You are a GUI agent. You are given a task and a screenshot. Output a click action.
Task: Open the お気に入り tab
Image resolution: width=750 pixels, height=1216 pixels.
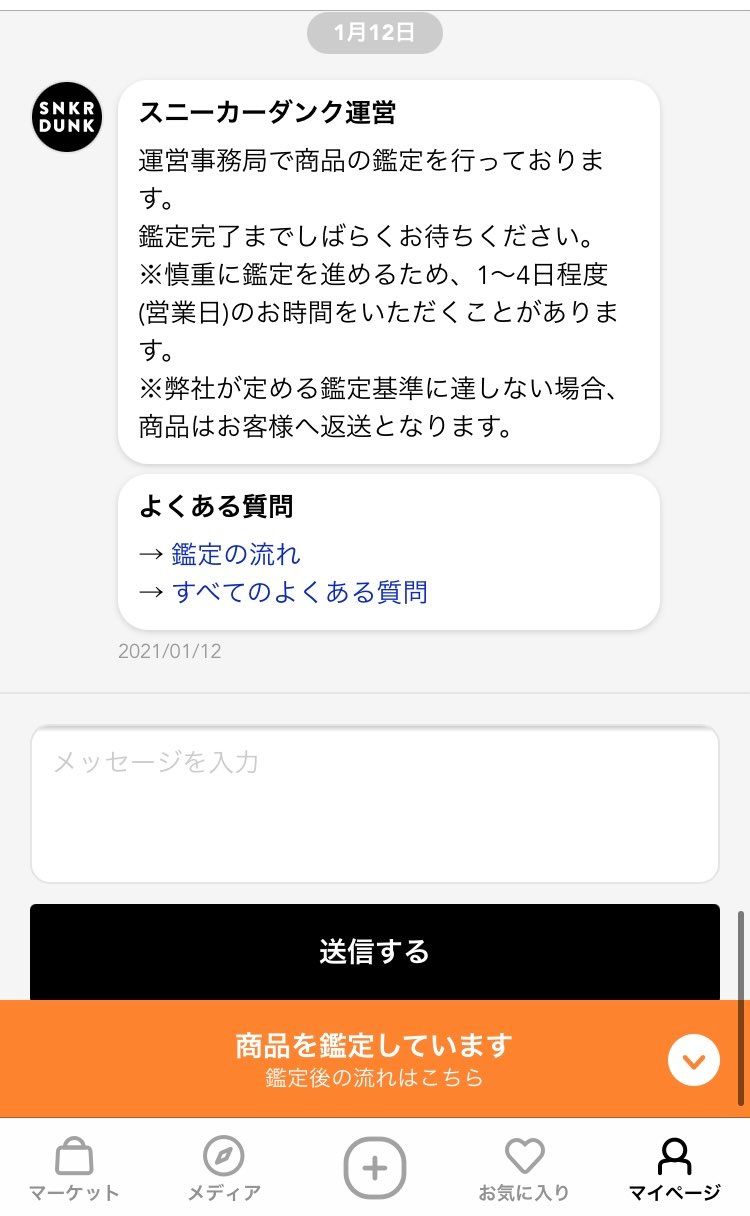523,1172
